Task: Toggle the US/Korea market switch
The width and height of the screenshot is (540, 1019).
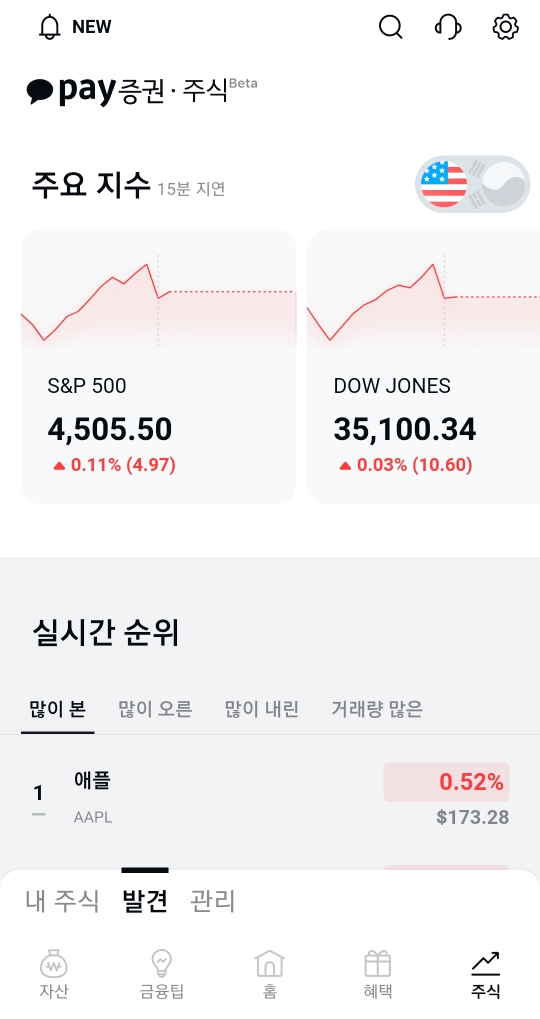Action: tap(473, 184)
